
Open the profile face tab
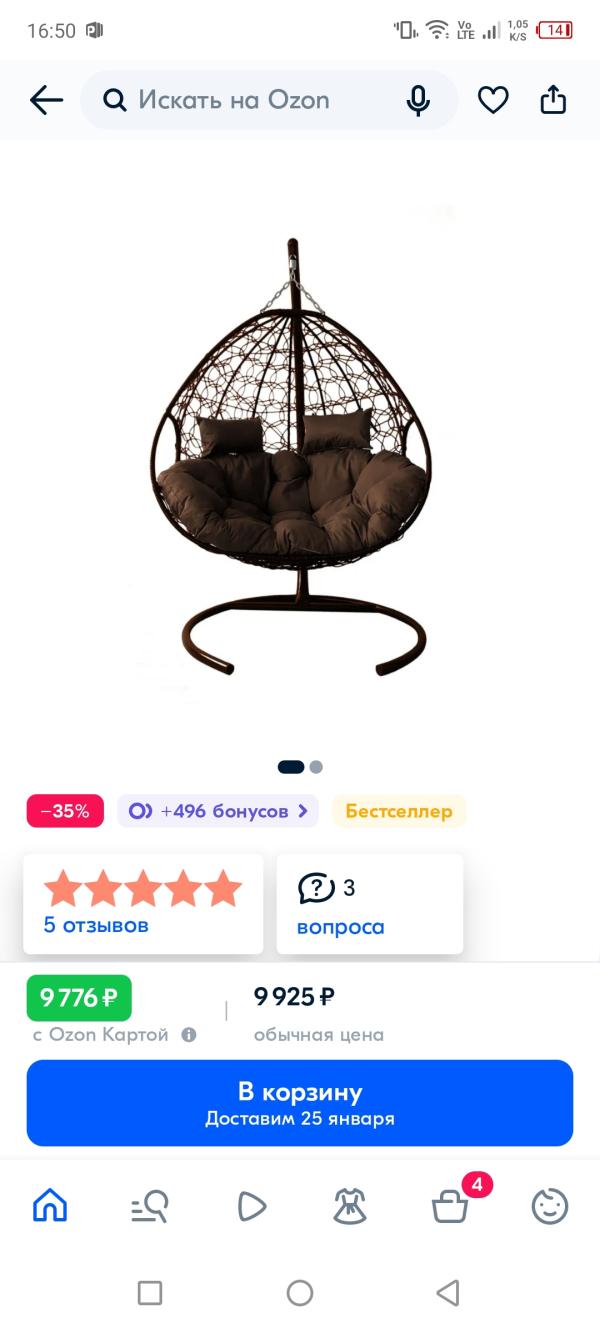[x=549, y=1207]
